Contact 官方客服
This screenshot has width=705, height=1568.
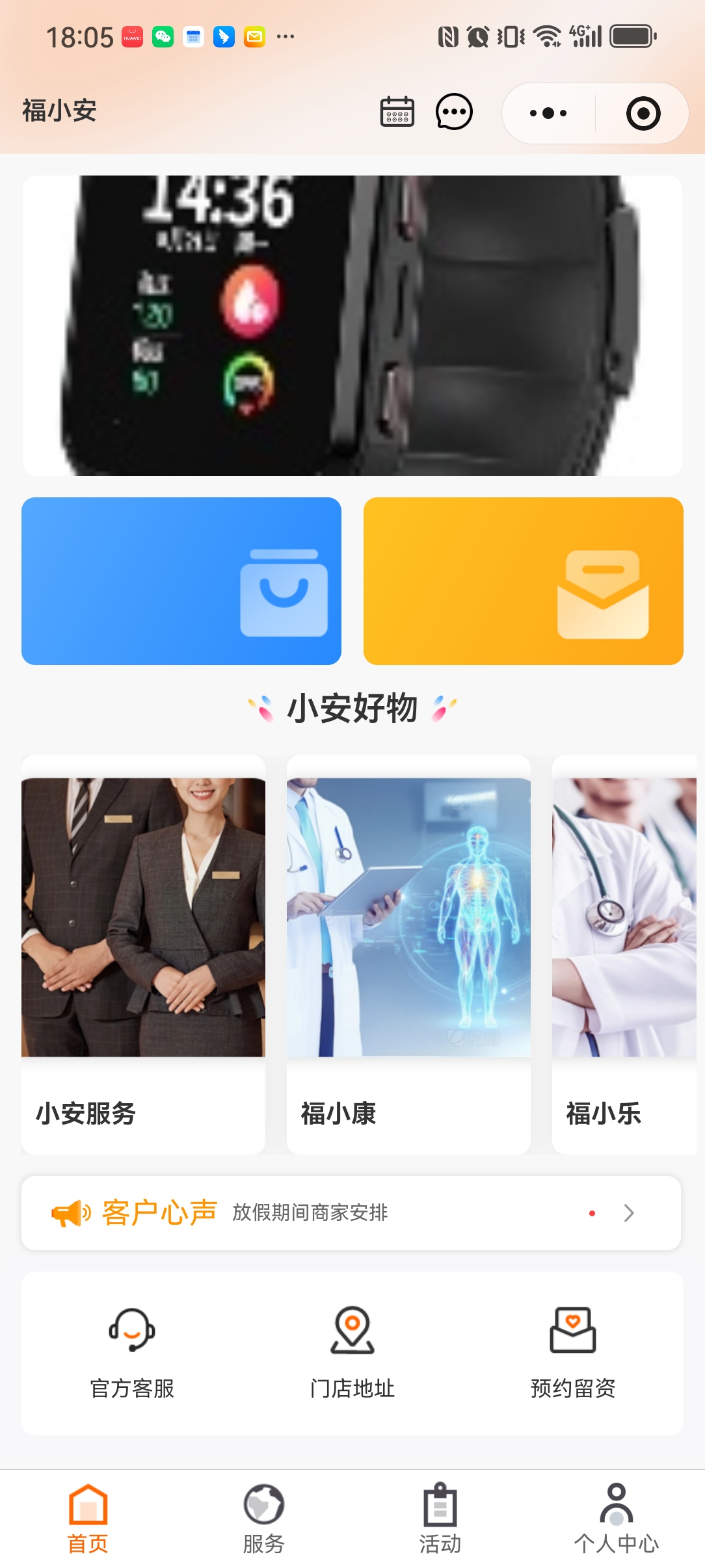point(132,1352)
